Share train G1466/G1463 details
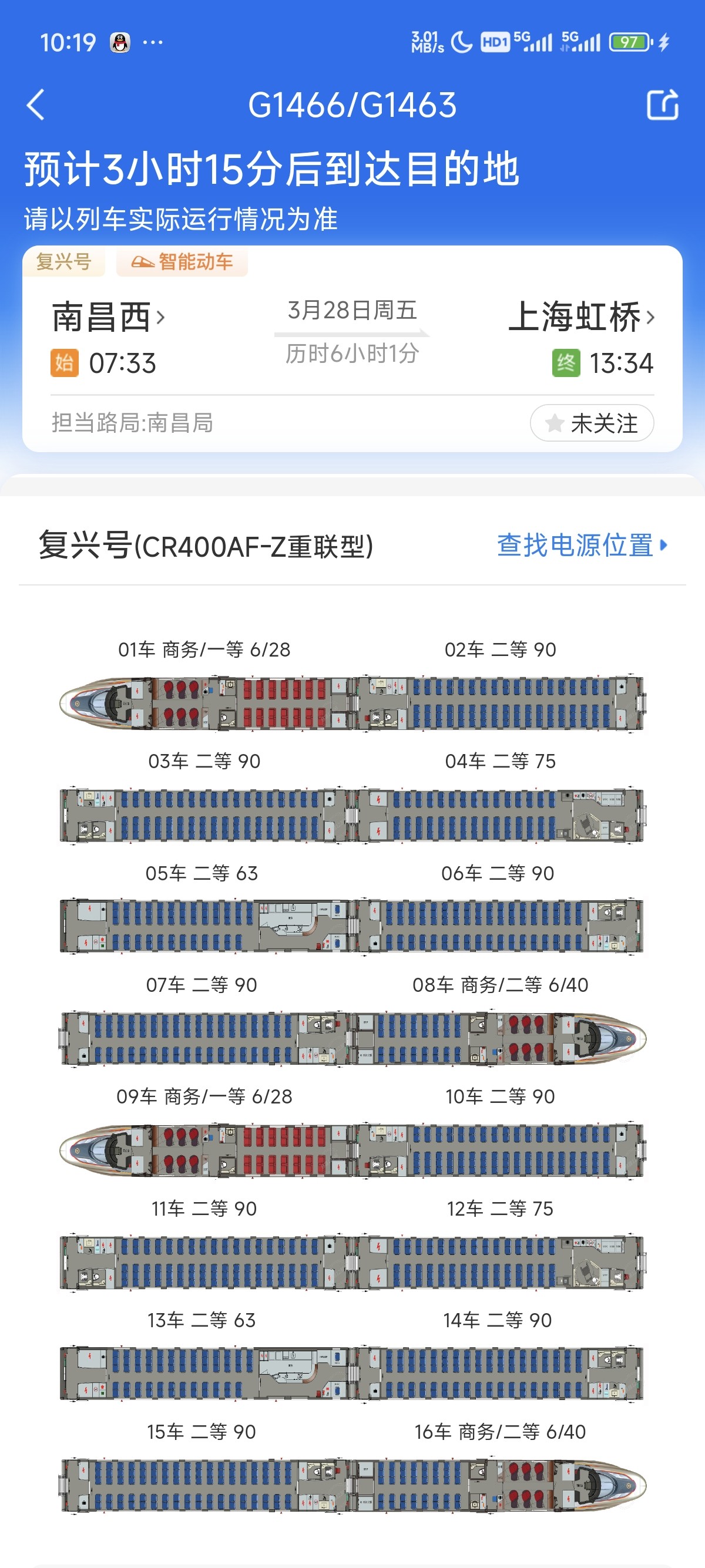The width and height of the screenshot is (705, 1568). [x=662, y=105]
